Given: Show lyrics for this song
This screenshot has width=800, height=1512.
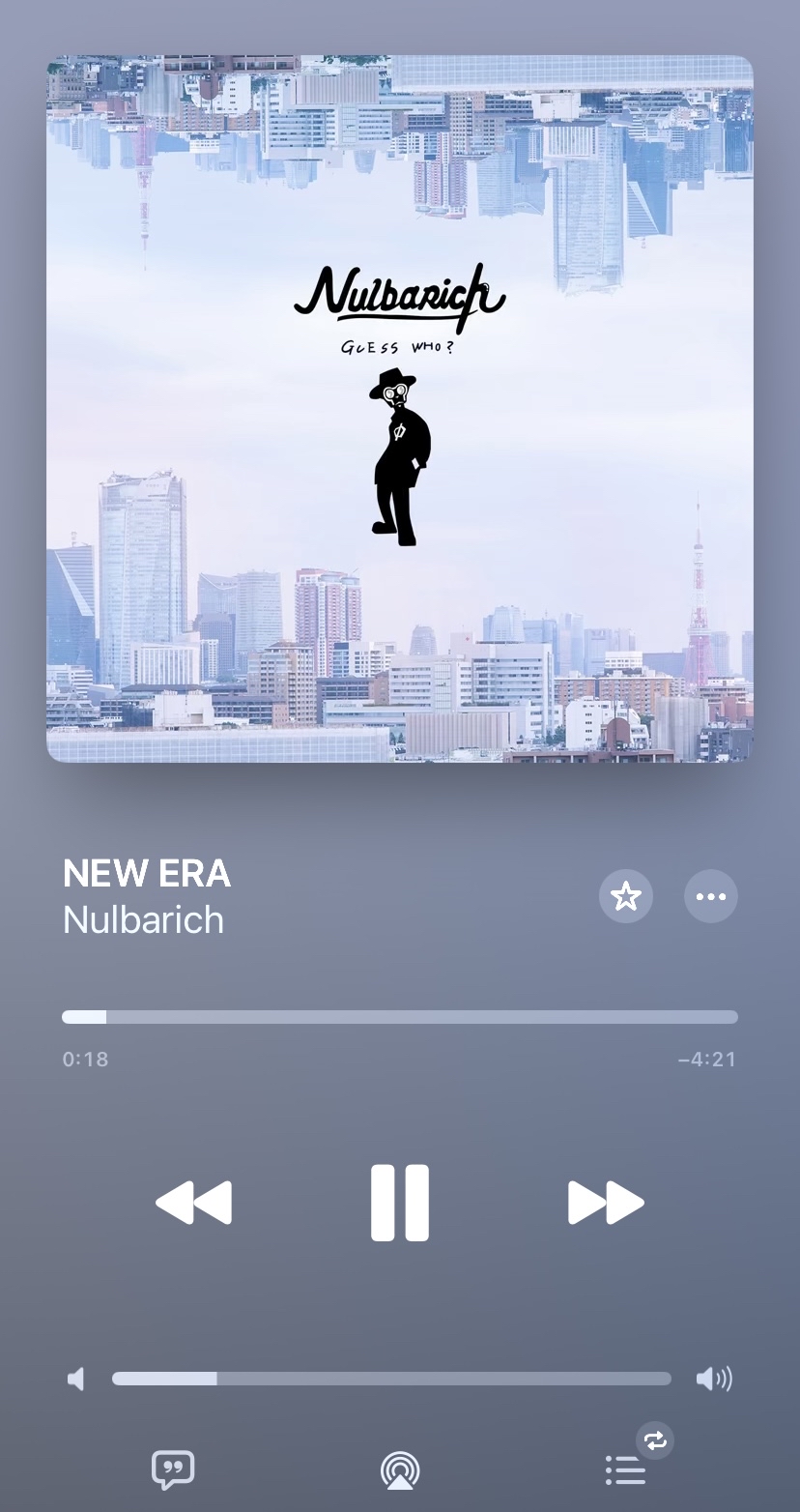Looking at the screenshot, I should 173,1470.
